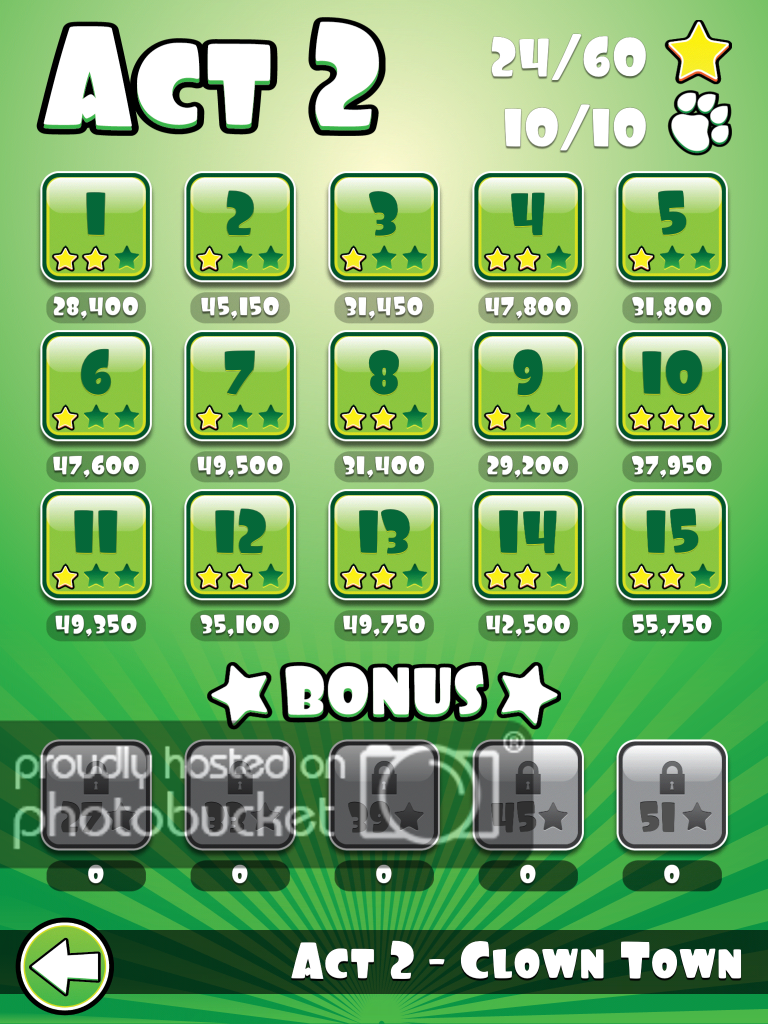Start level 2
The width and height of the screenshot is (768, 1024).
click(239, 227)
